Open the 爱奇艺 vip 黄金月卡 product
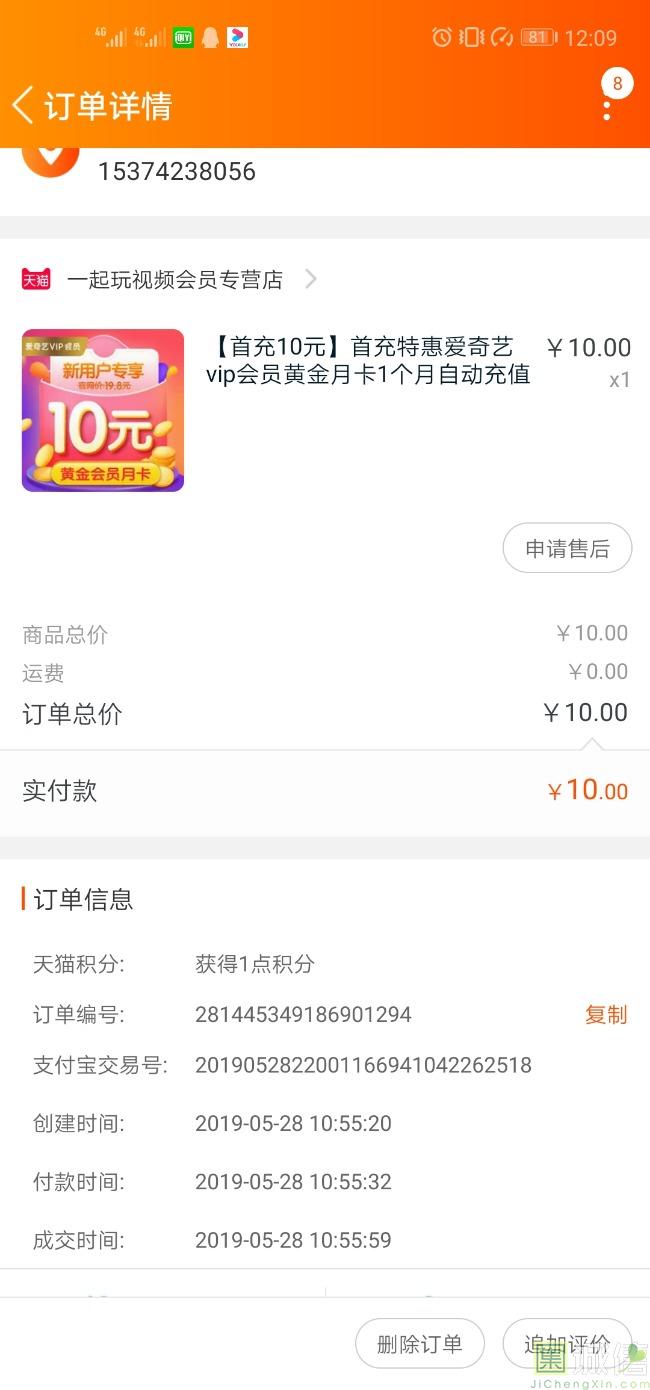Image resolution: width=650 pixels, height=1390 pixels. coord(368,361)
